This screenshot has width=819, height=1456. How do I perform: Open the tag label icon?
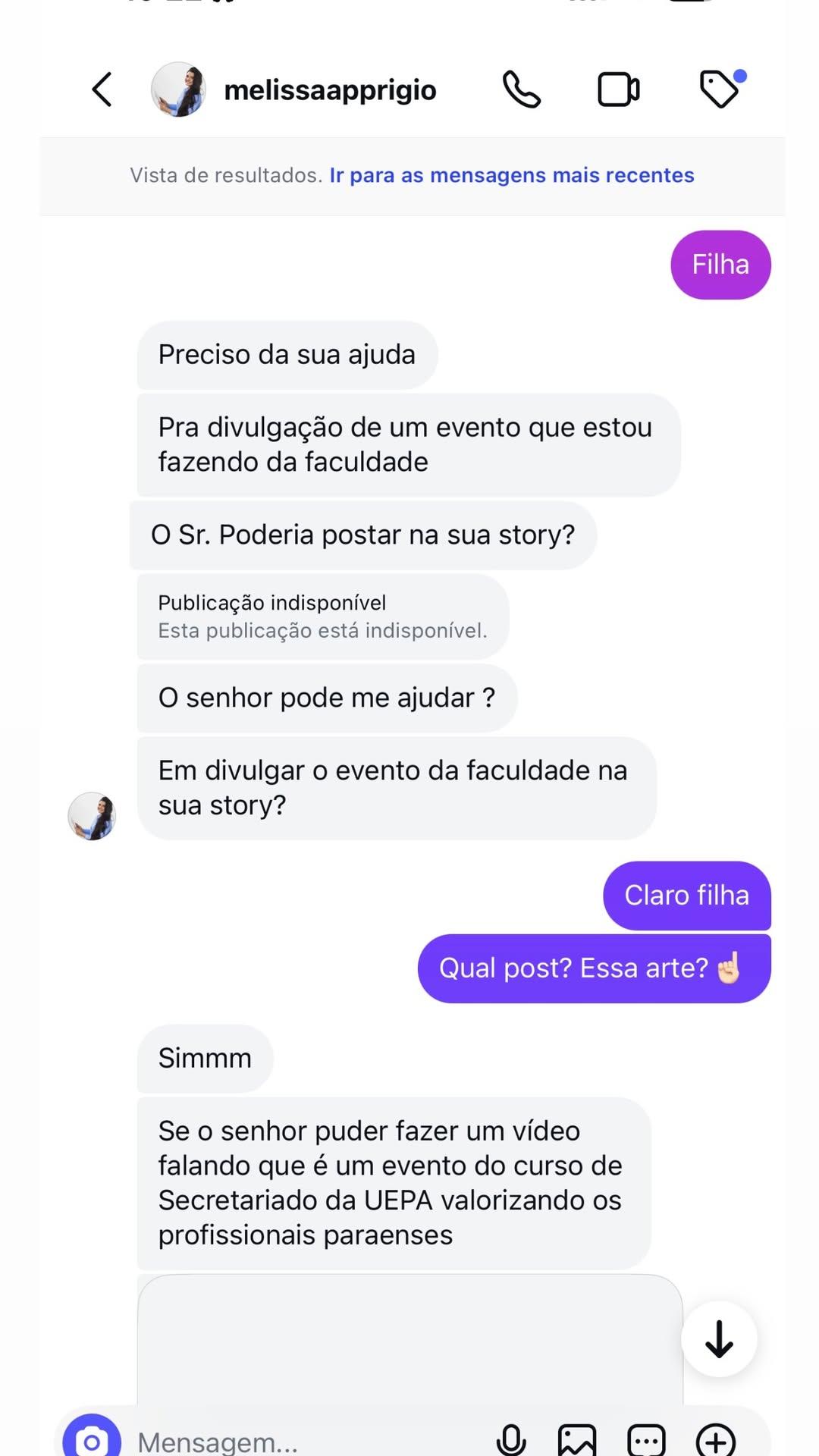pos(719,89)
